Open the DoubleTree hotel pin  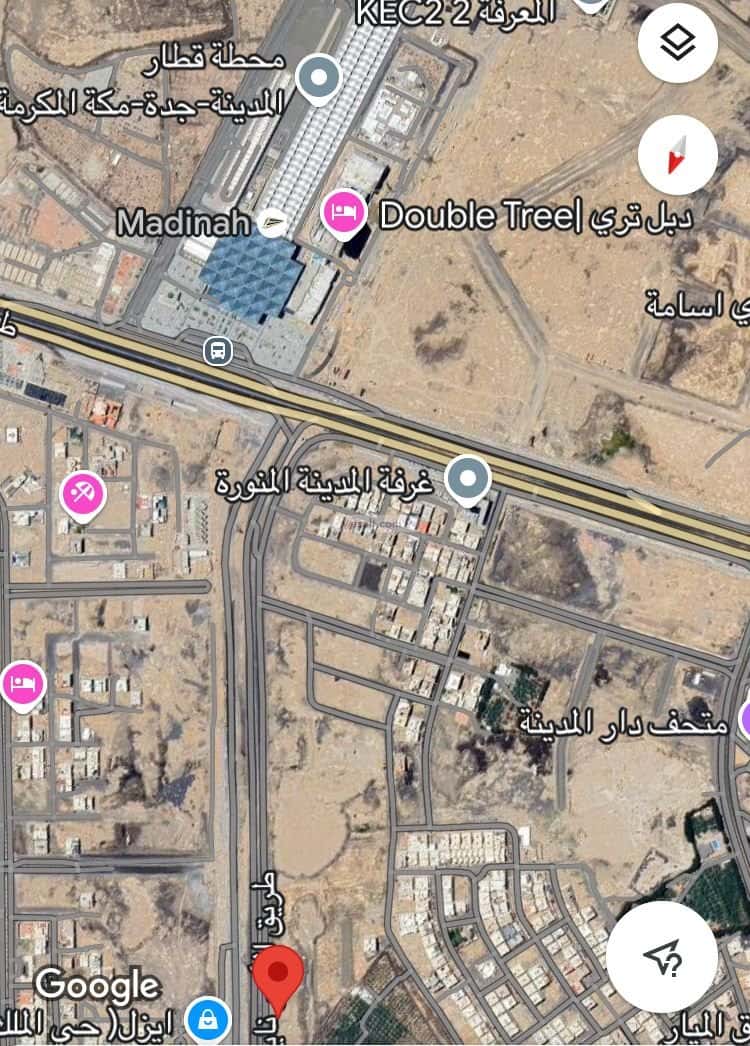345,213
